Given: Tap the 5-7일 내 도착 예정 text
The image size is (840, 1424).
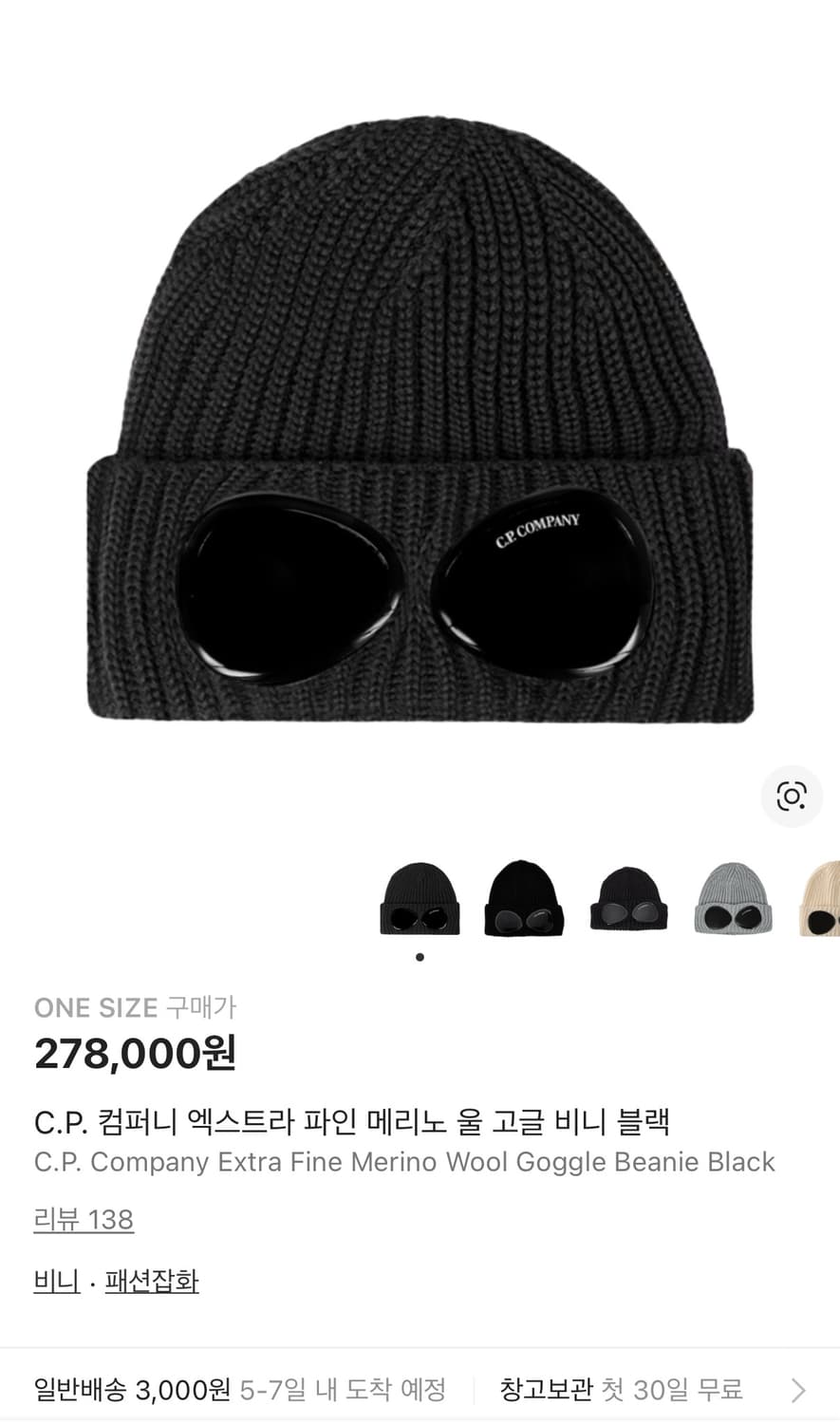Looking at the screenshot, I should pos(335,1387).
